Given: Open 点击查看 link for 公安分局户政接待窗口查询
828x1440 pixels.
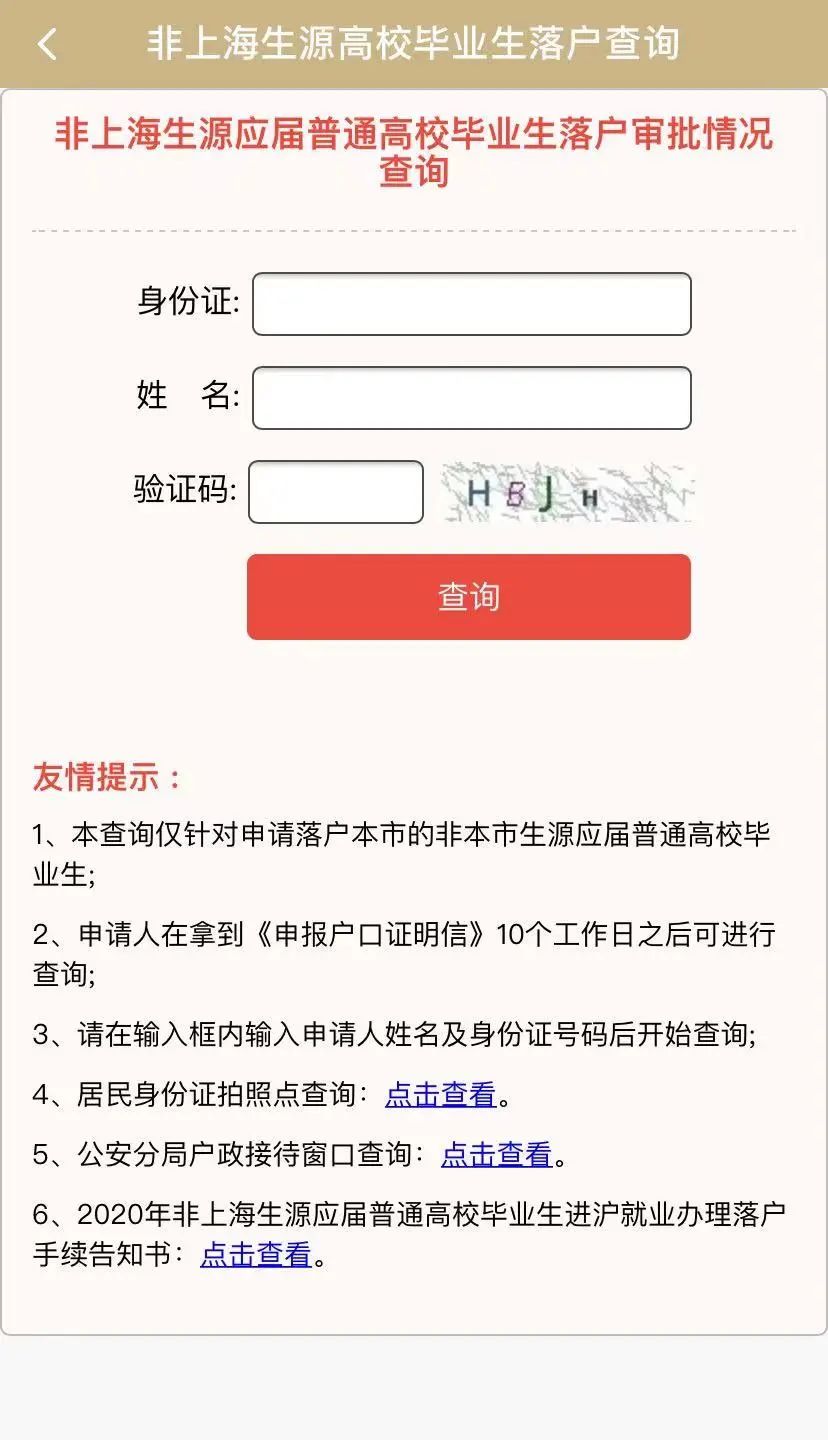Looking at the screenshot, I should pyautogui.click(x=497, y=1155).
